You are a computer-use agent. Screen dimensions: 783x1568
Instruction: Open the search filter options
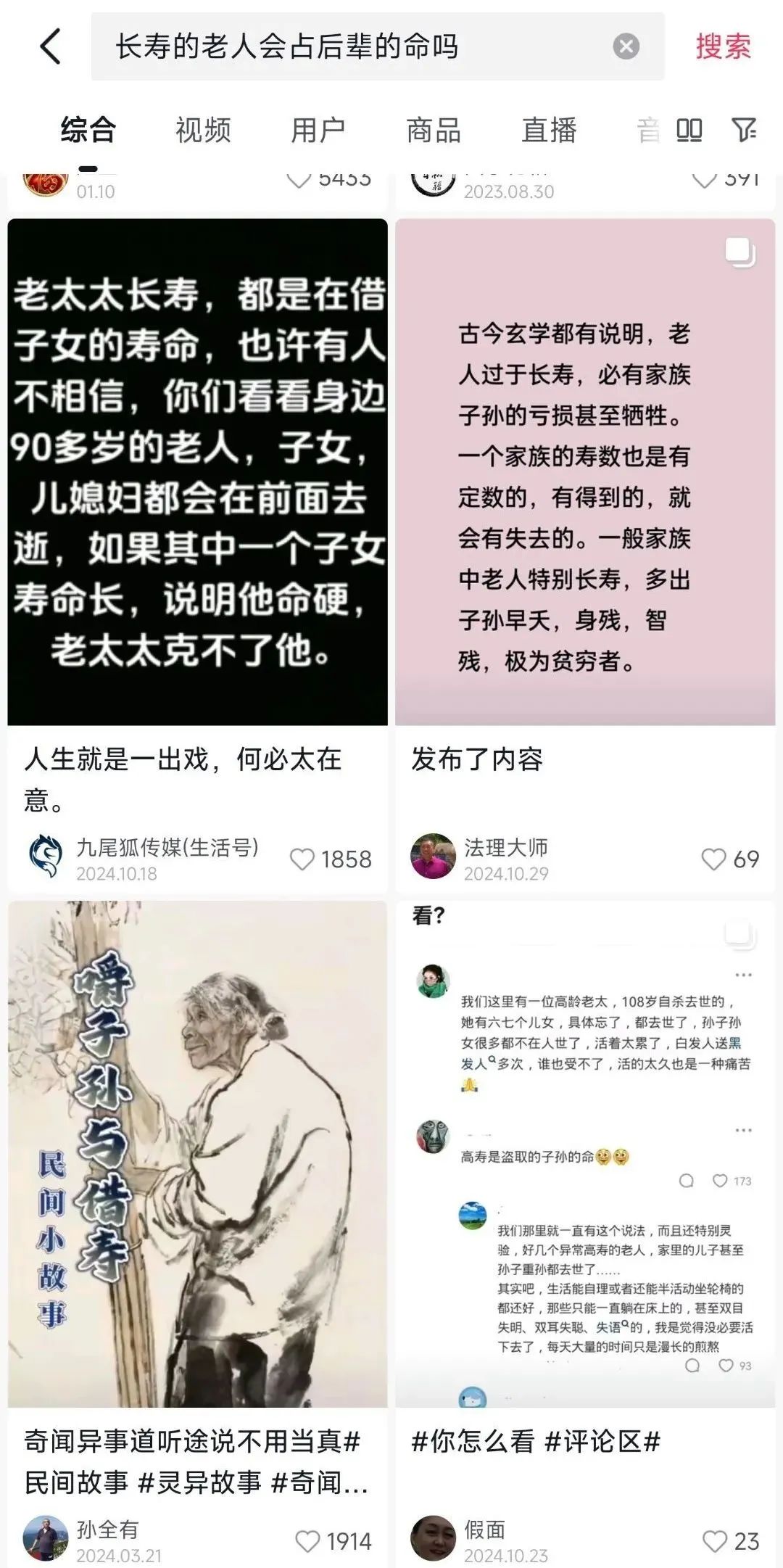744,131
